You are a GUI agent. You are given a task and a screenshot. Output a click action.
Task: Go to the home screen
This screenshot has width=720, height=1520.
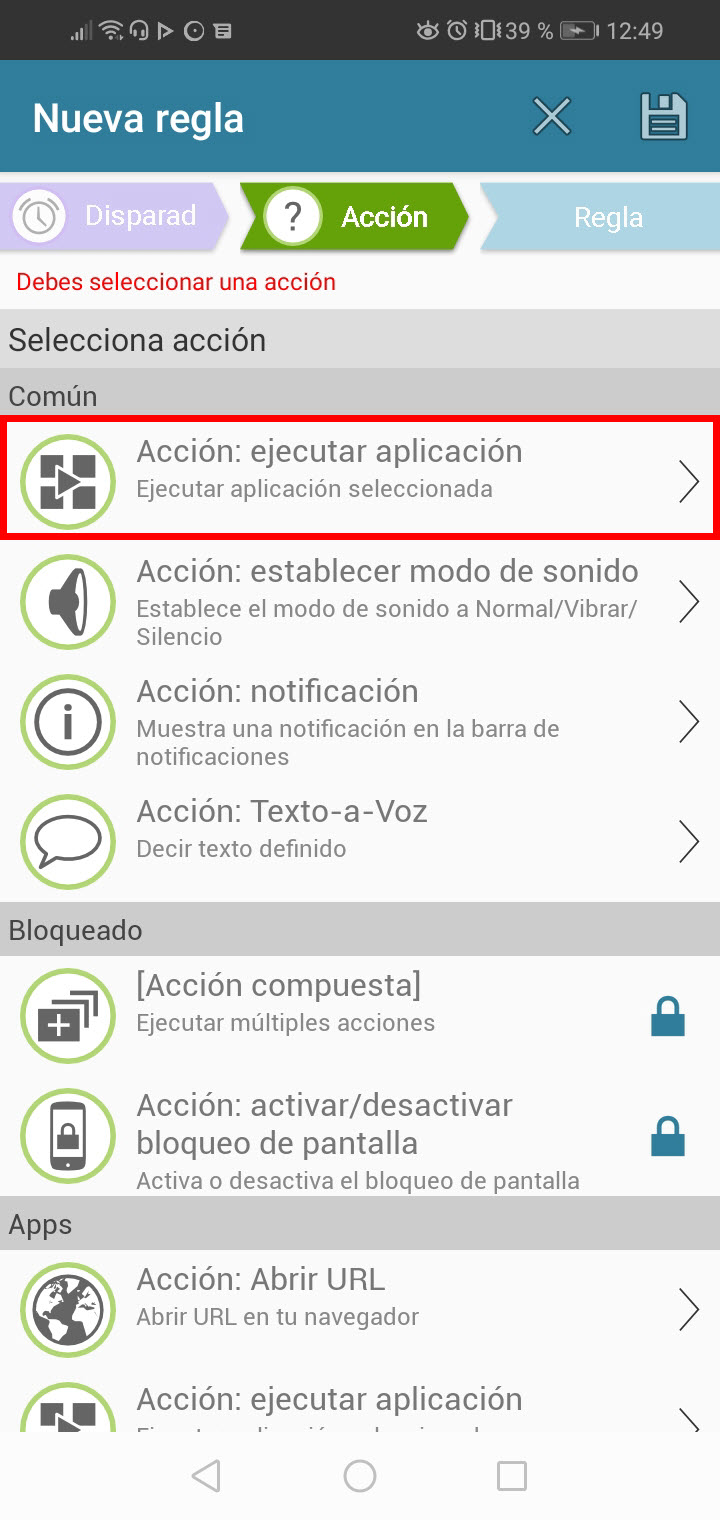pos(360,1476)
